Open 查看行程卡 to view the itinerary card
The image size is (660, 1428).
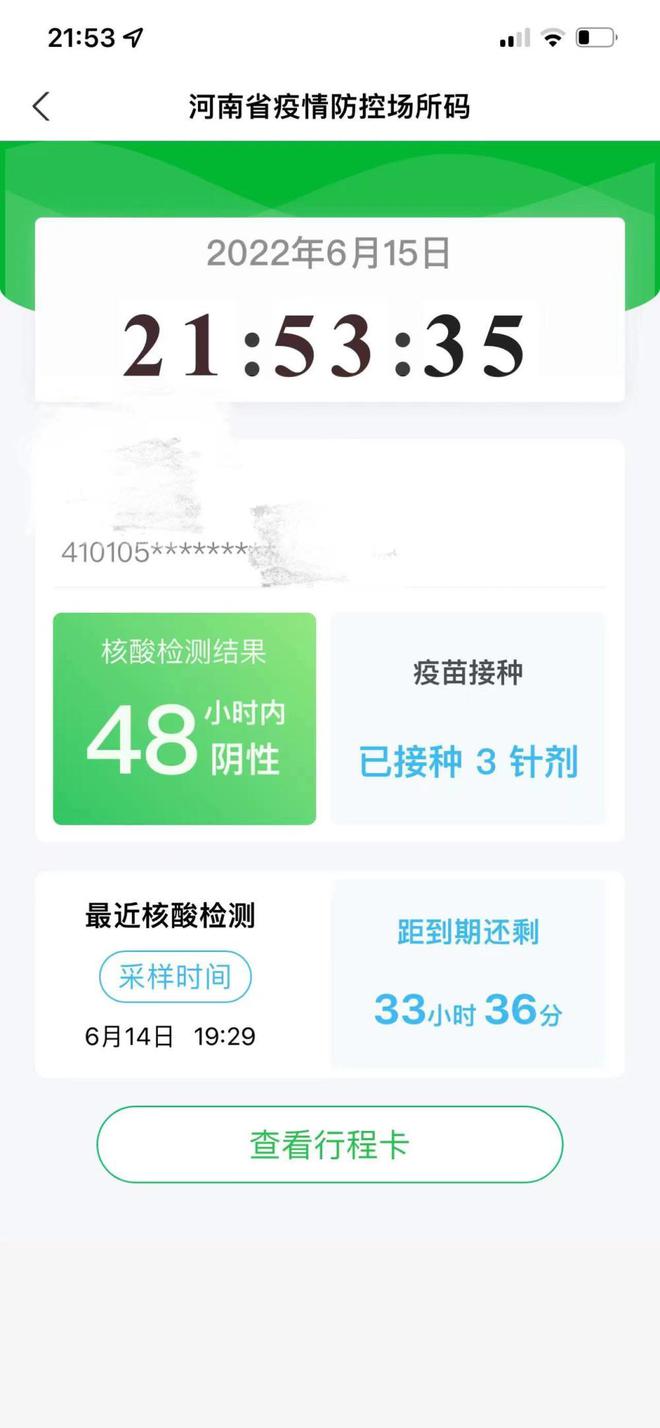329,1145
